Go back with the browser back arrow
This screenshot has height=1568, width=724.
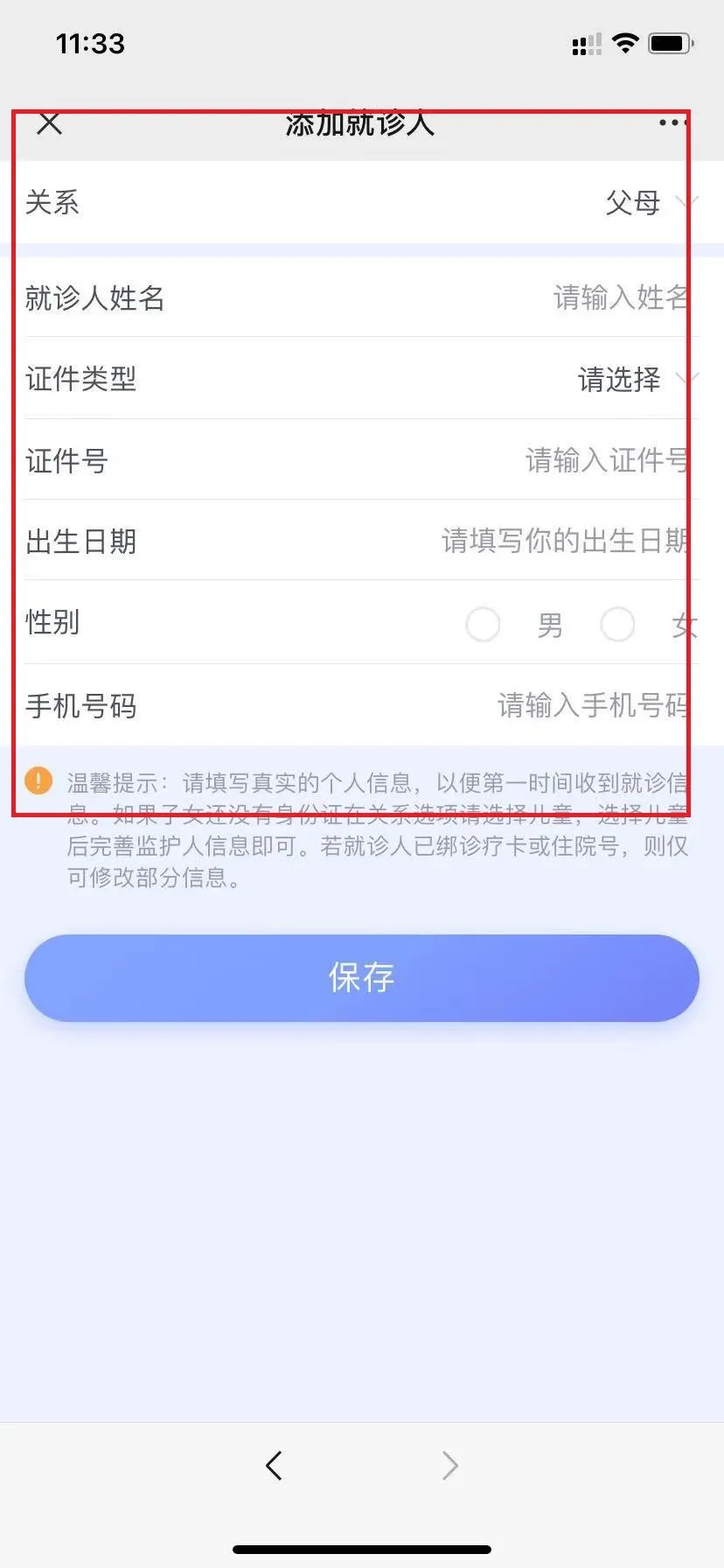click(274, 1465)
